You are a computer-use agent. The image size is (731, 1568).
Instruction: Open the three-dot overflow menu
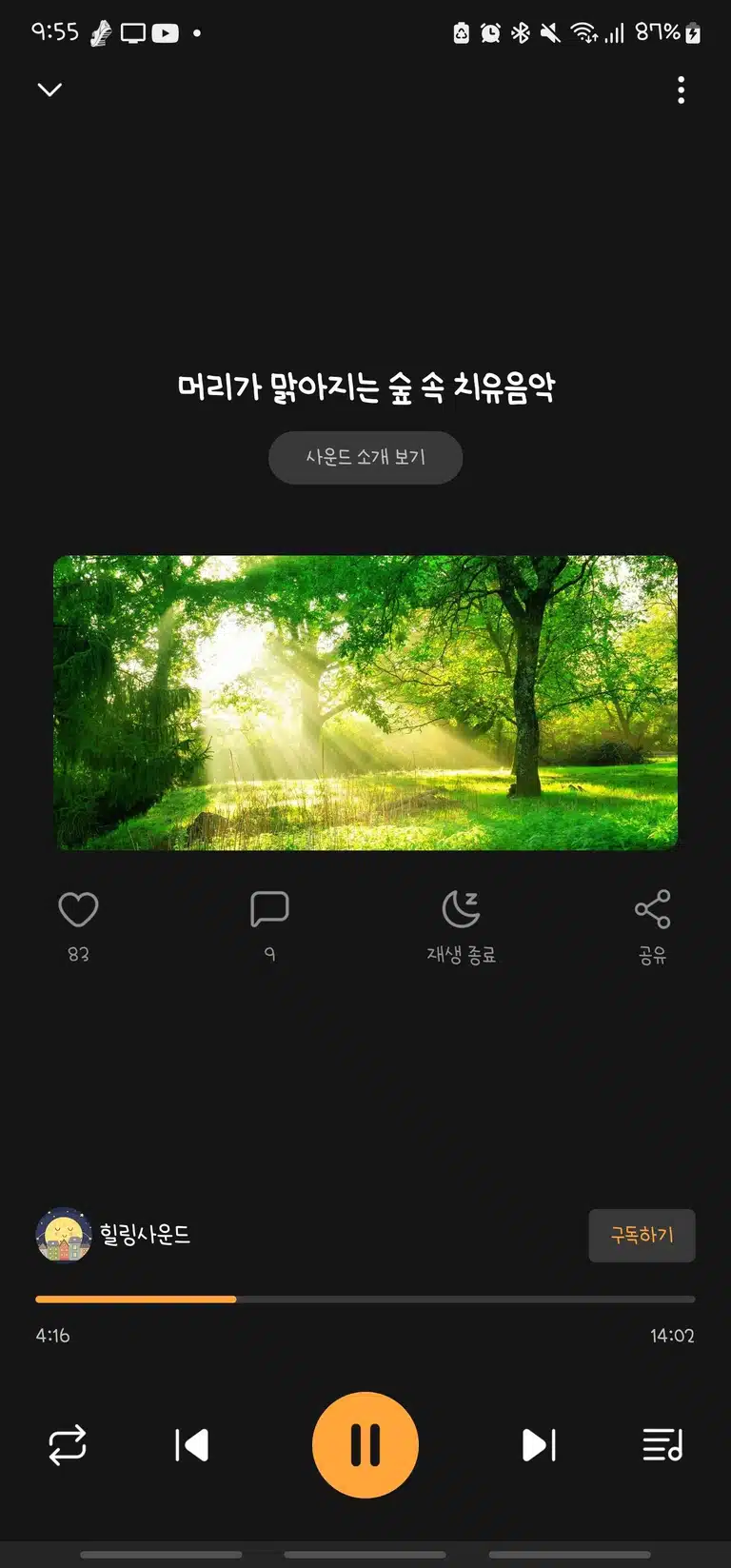pos(681,89)
